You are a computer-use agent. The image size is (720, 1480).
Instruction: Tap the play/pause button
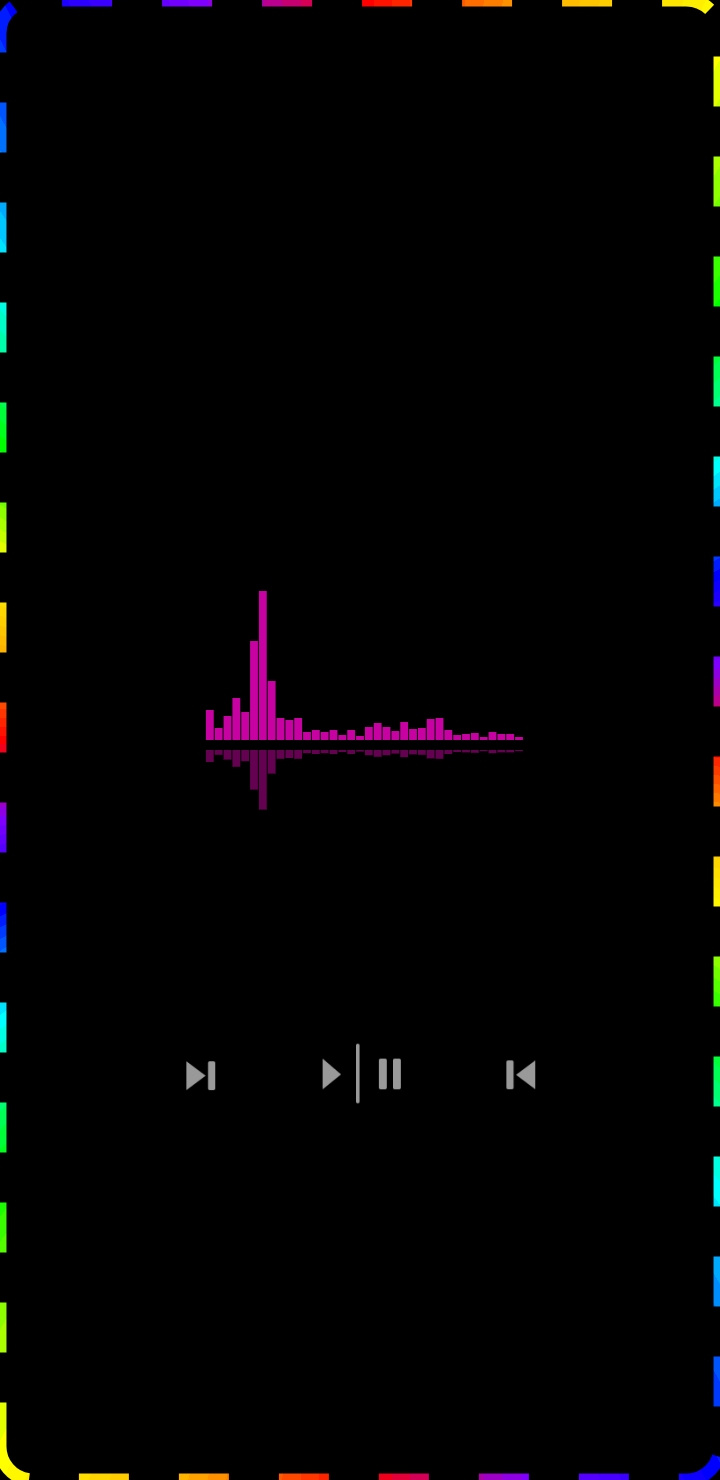[360, 1074]
